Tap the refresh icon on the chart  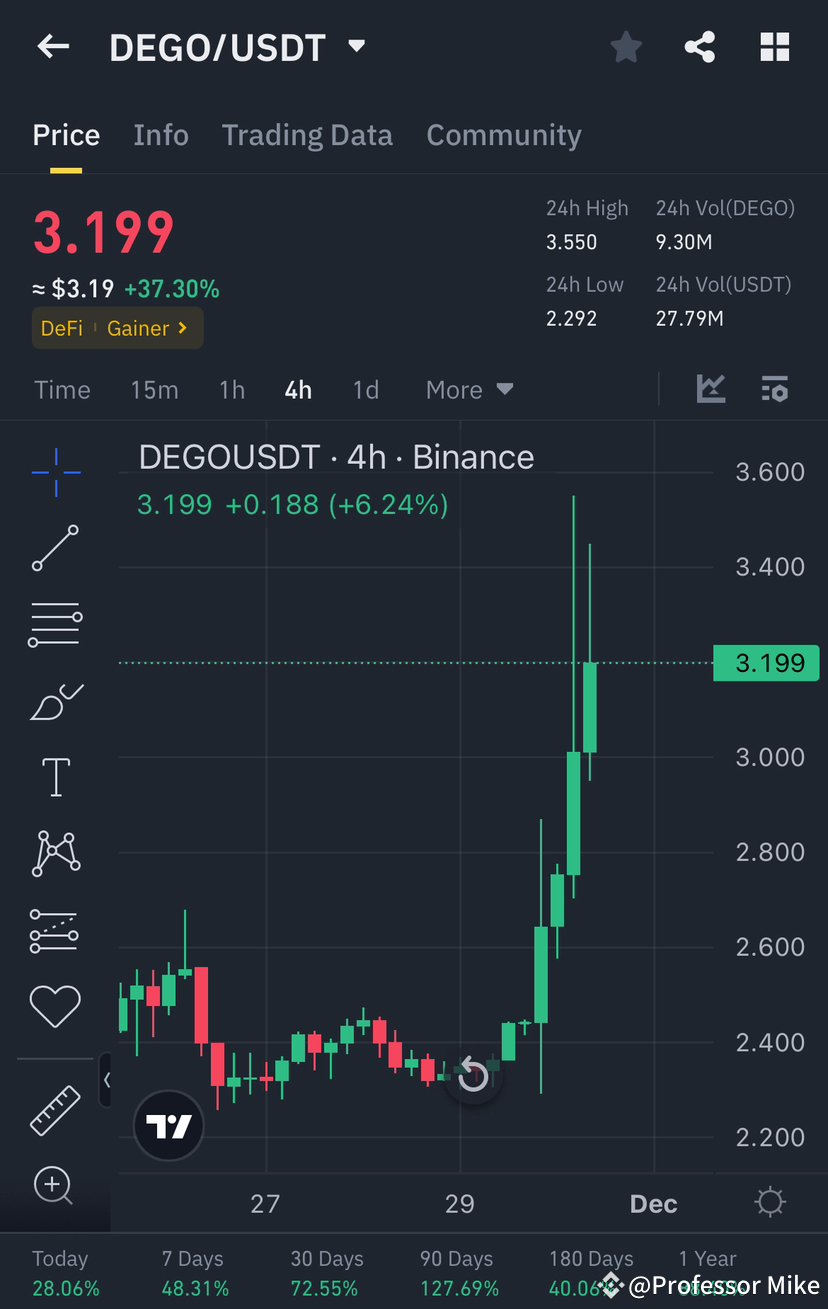(472, 1076)
